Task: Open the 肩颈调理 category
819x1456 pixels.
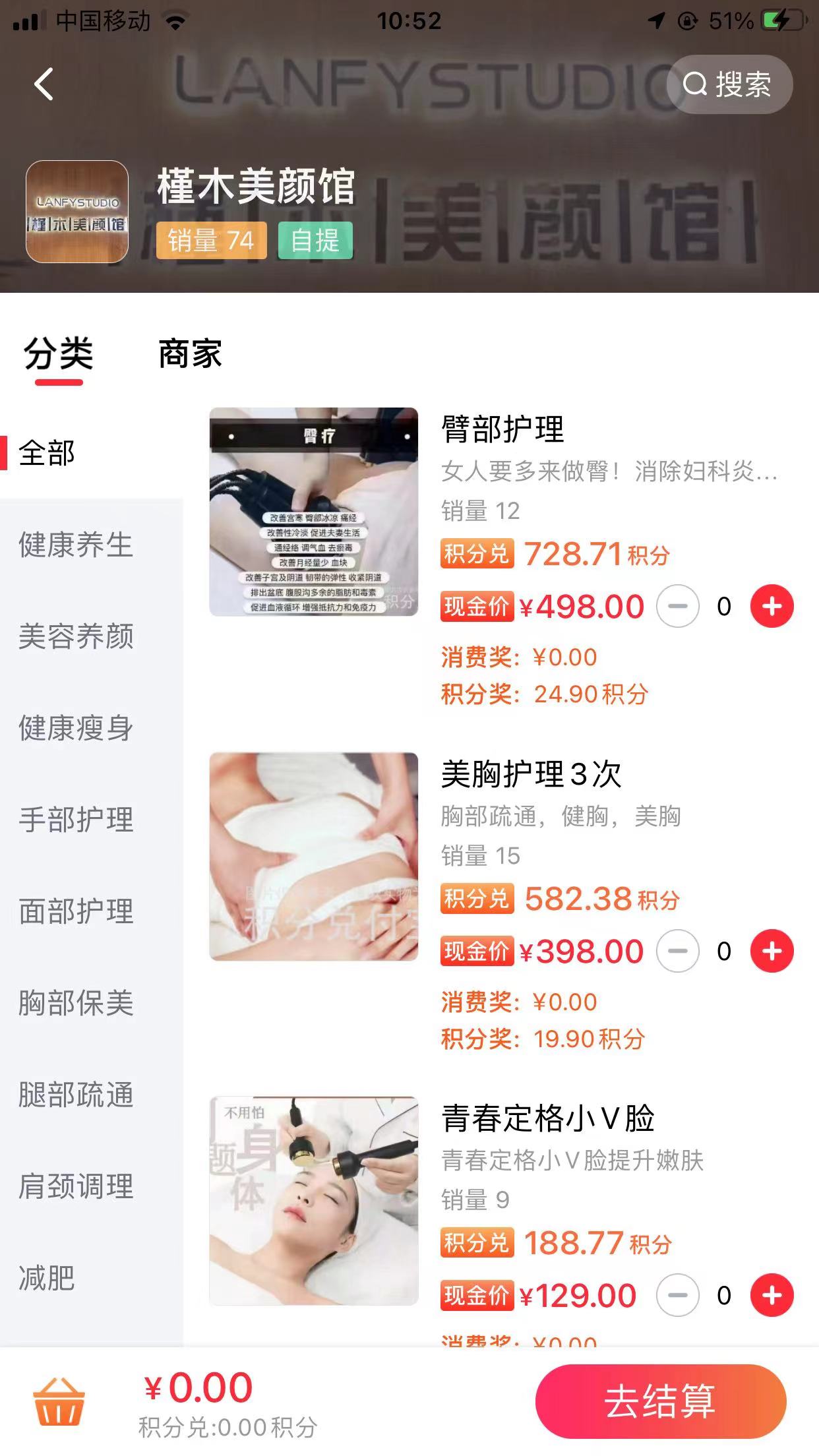Action: [76, 1186]
